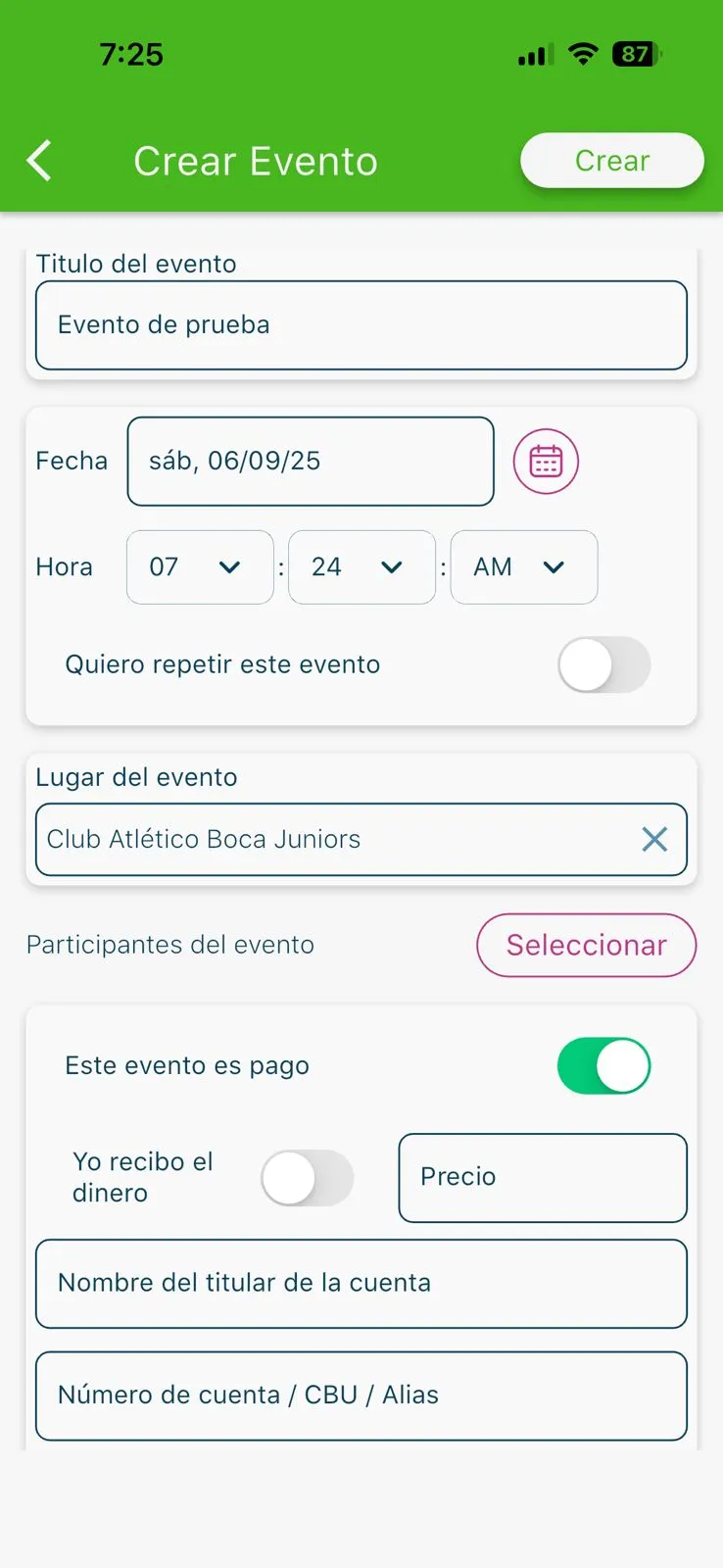Turn off Este evento es pago
Image resolution: width=723 pixels, height=1568 pixels.
(603, 1066)
